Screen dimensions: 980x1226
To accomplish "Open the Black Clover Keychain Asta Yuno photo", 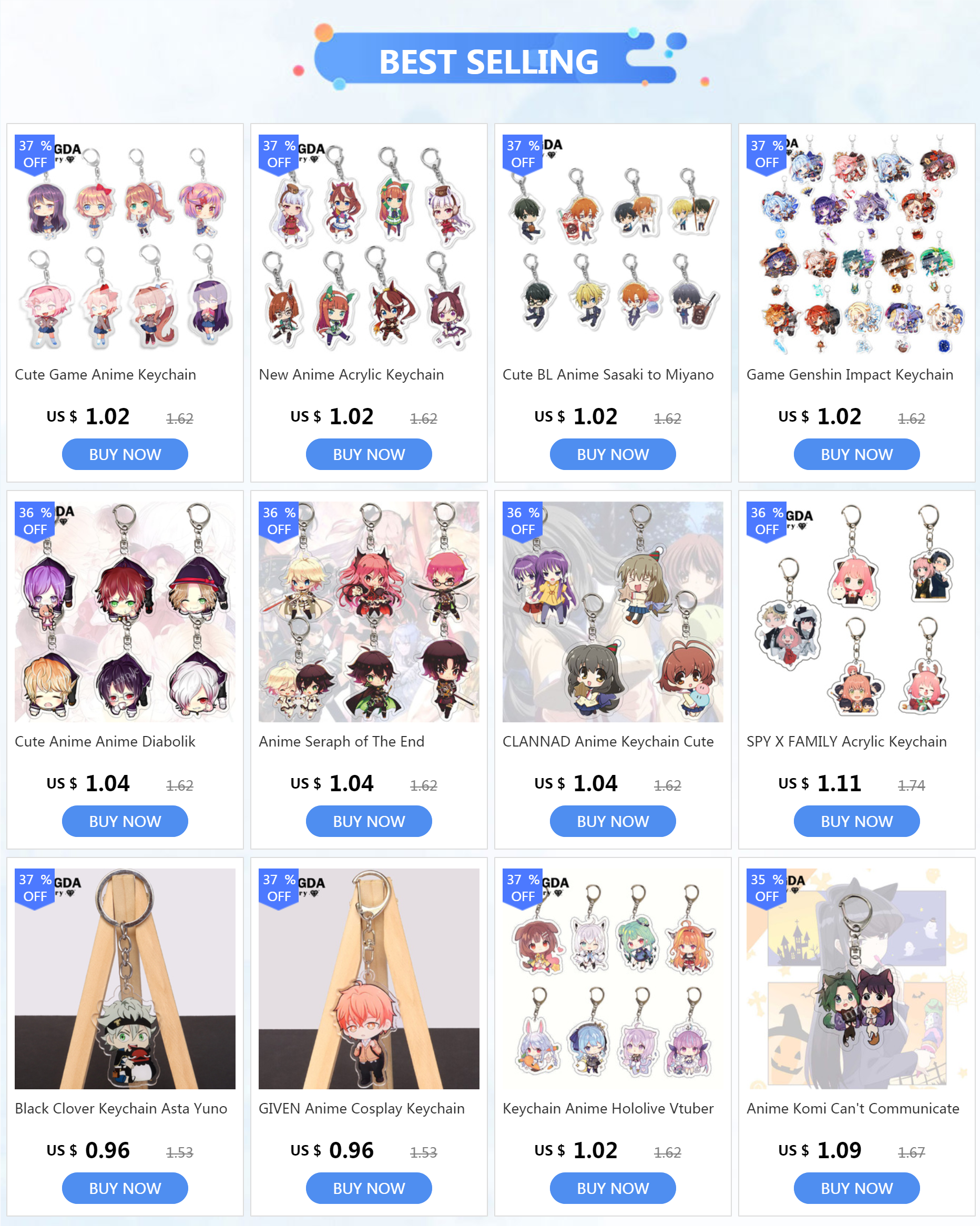I will pos(125,978).
